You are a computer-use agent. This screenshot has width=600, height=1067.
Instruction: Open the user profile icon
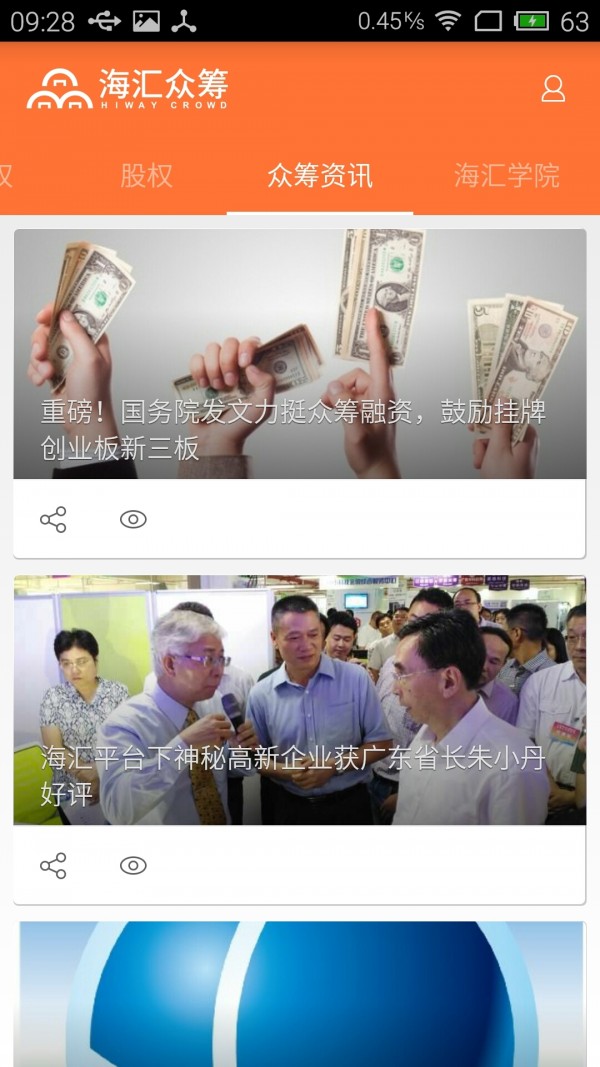pos(553,89)
